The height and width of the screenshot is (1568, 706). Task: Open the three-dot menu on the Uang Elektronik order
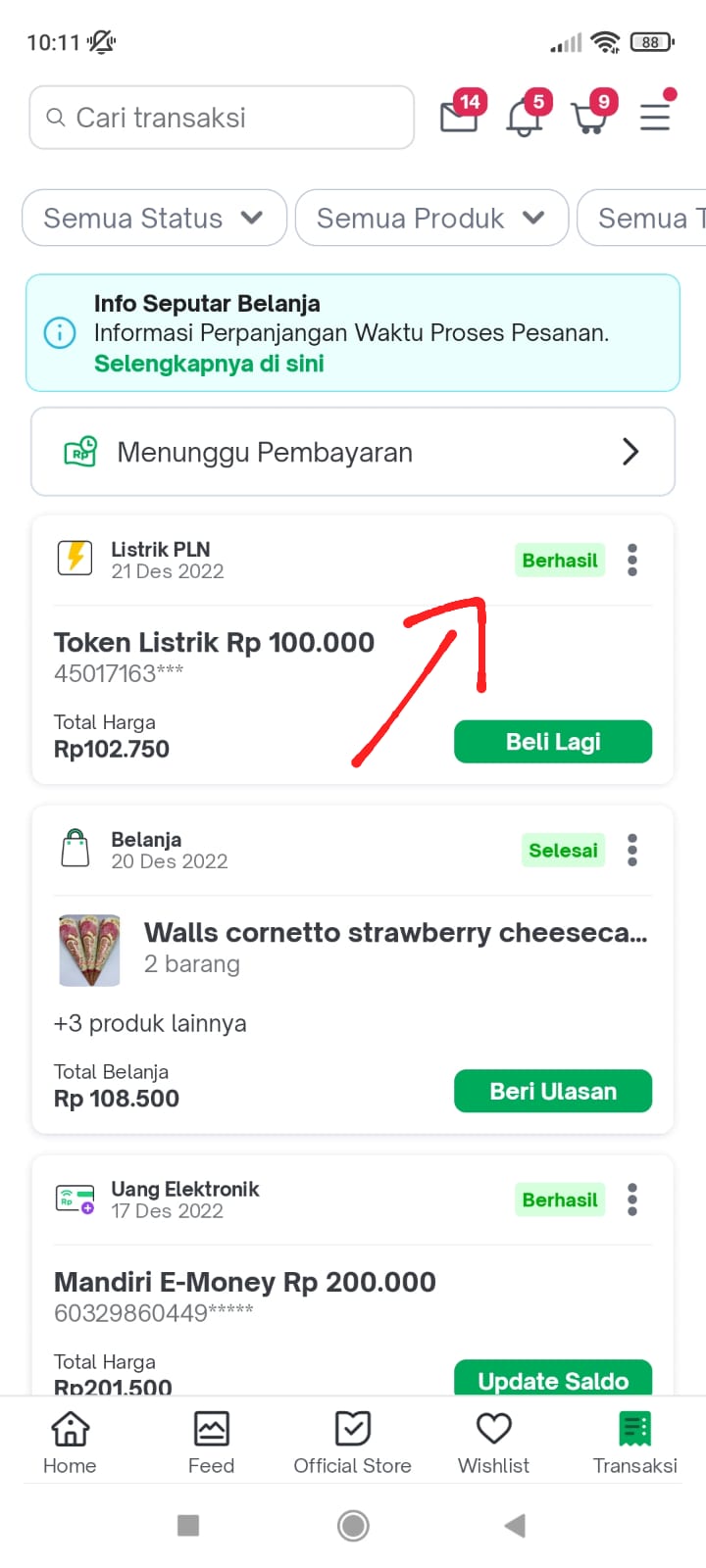632,1199
